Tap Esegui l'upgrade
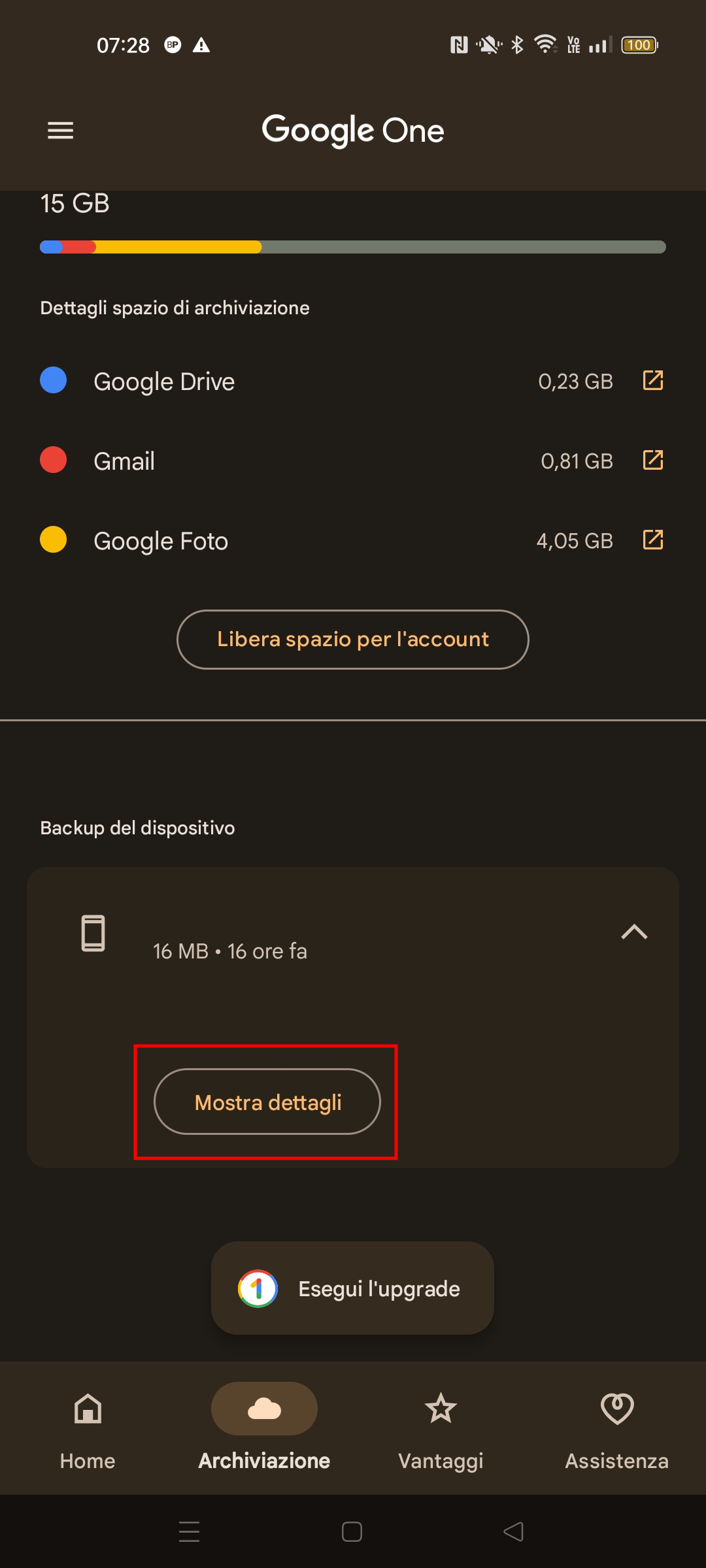Image resolution: width=706 pixels, height=1568 pixels. tap(352, 1288)
